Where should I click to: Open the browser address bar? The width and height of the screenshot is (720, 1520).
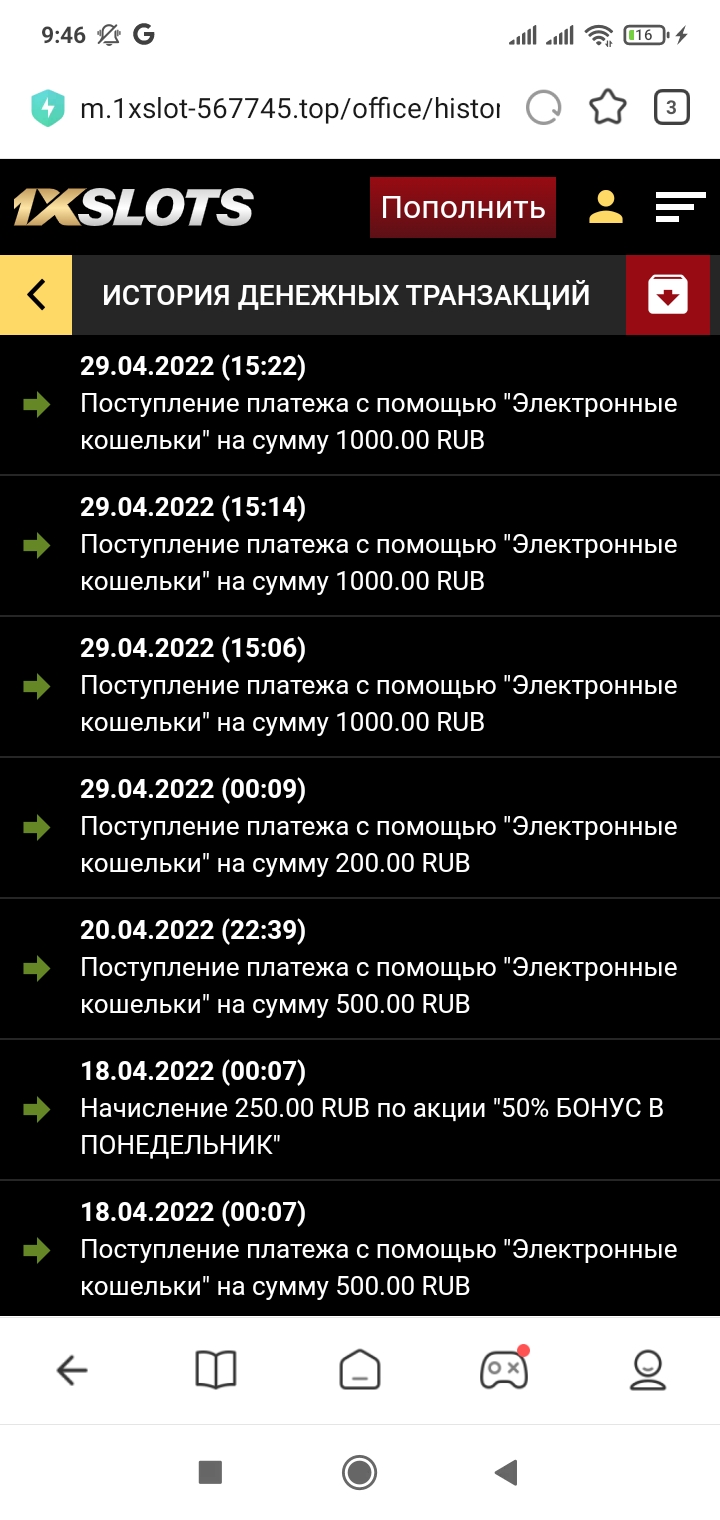pyautogui.click(x=290, y=108)
